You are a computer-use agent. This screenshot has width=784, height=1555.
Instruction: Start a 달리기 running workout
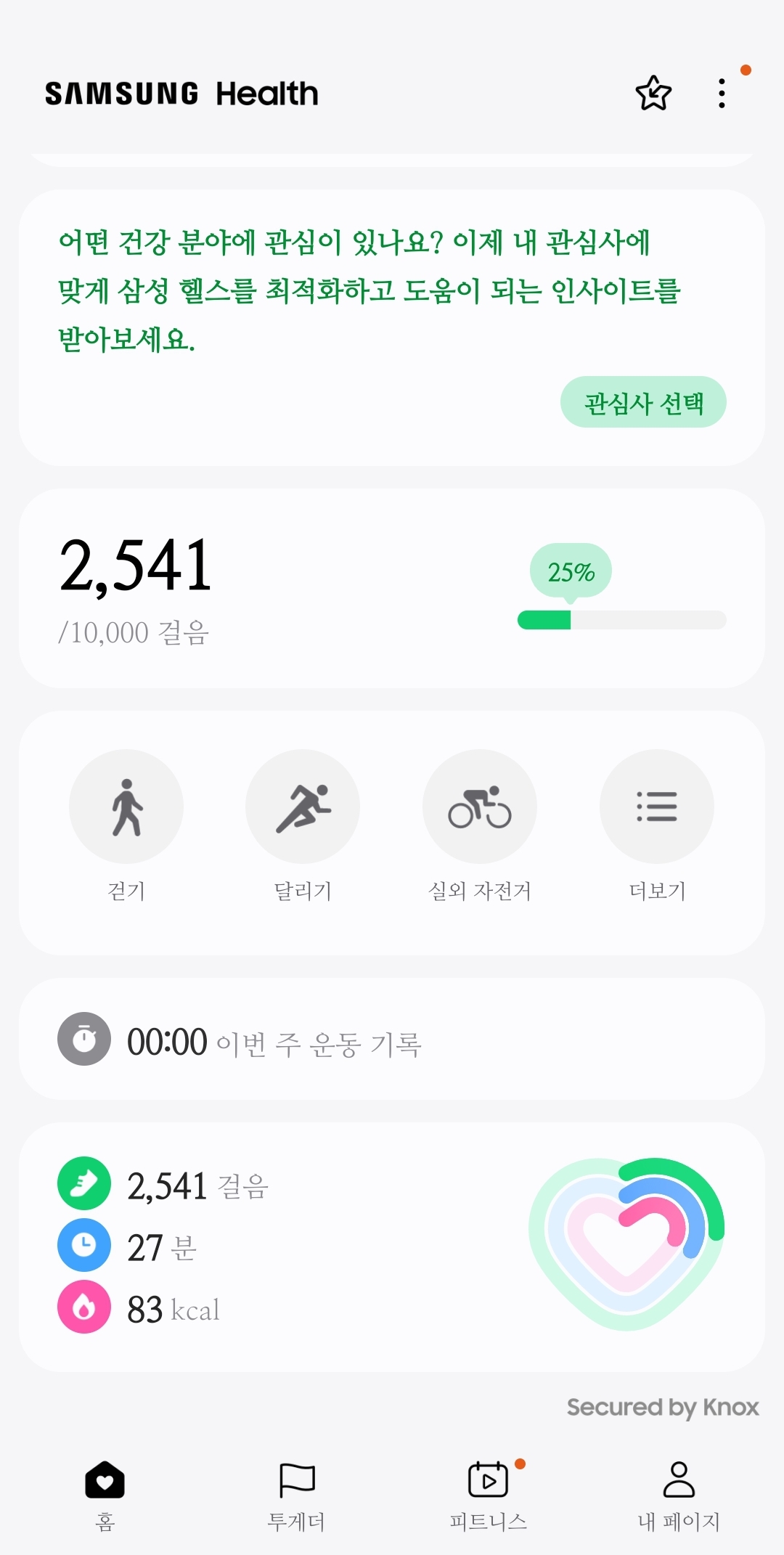[x=303, y=807]
